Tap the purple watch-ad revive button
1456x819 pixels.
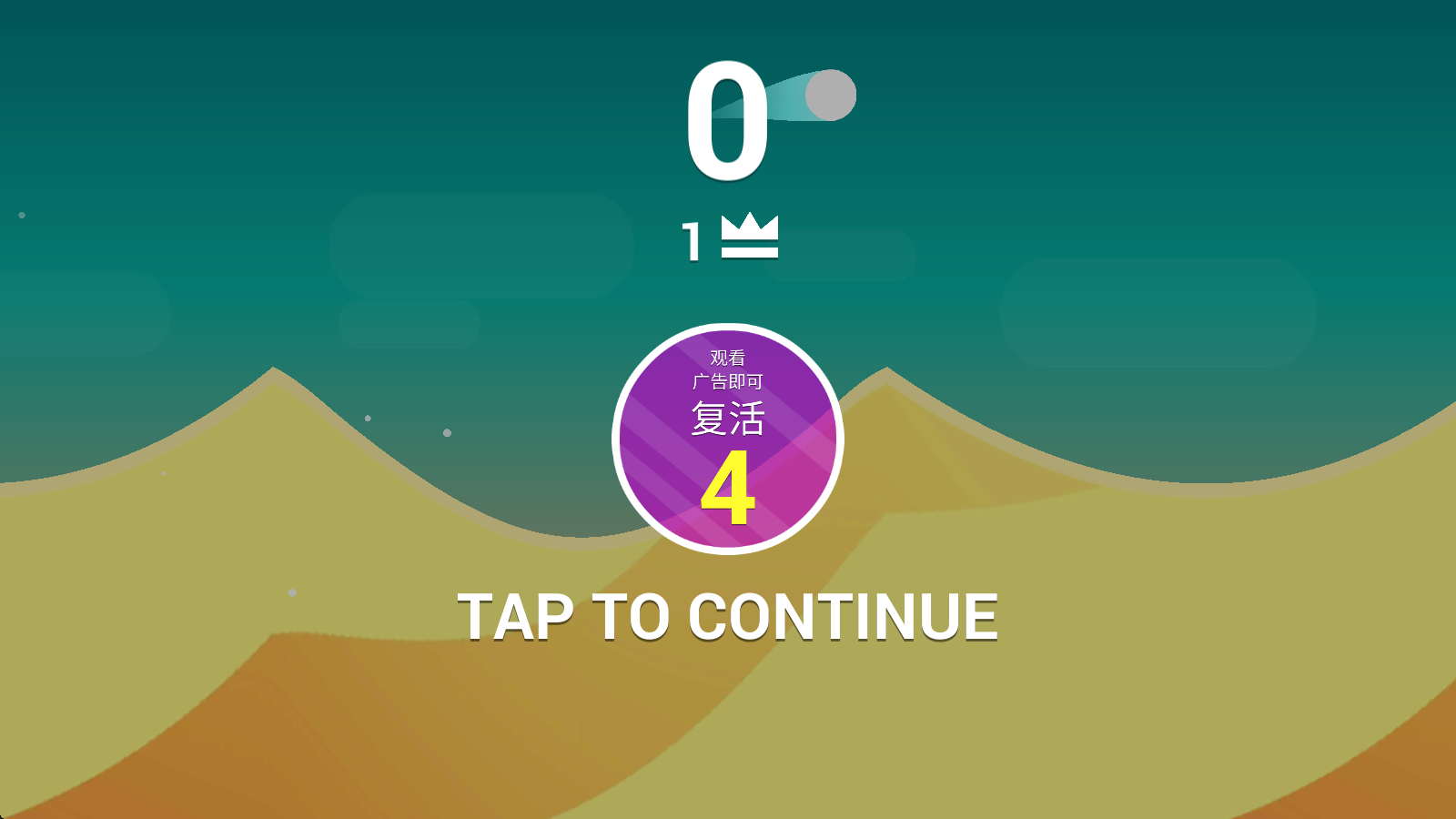point(727,439)
